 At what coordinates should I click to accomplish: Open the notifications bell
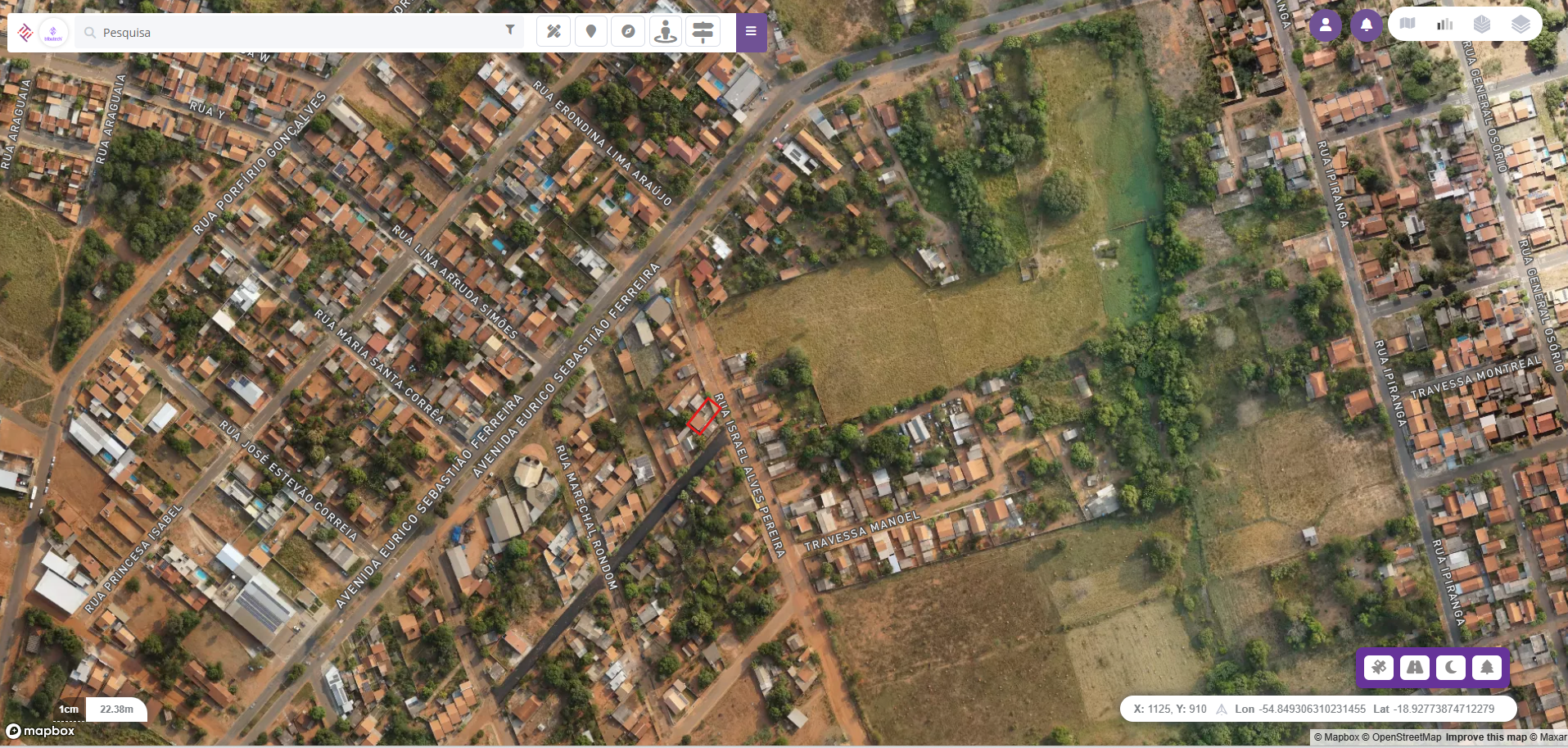(1366, 25)
